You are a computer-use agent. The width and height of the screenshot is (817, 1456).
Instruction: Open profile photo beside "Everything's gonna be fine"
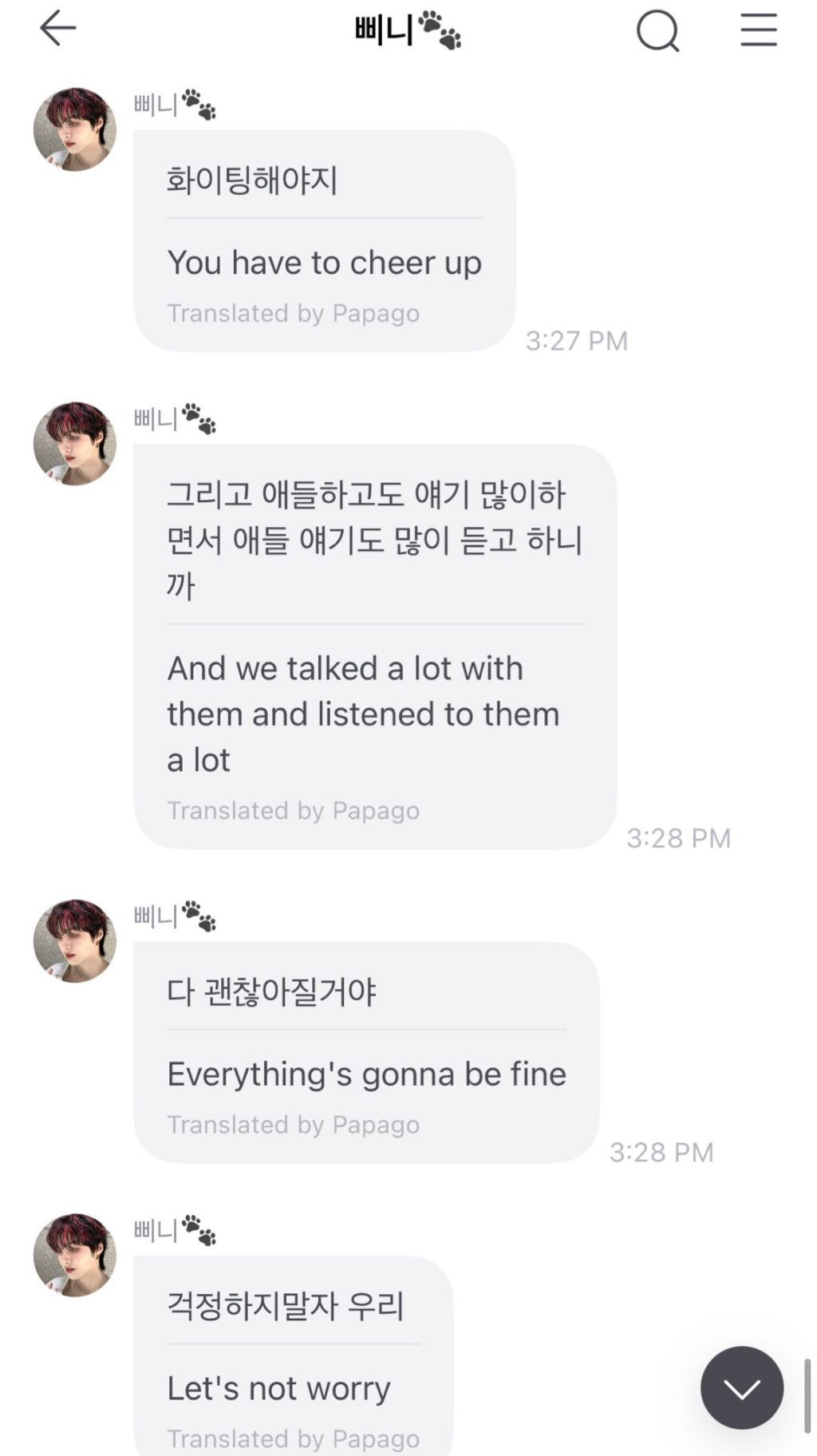coord(75,941)
